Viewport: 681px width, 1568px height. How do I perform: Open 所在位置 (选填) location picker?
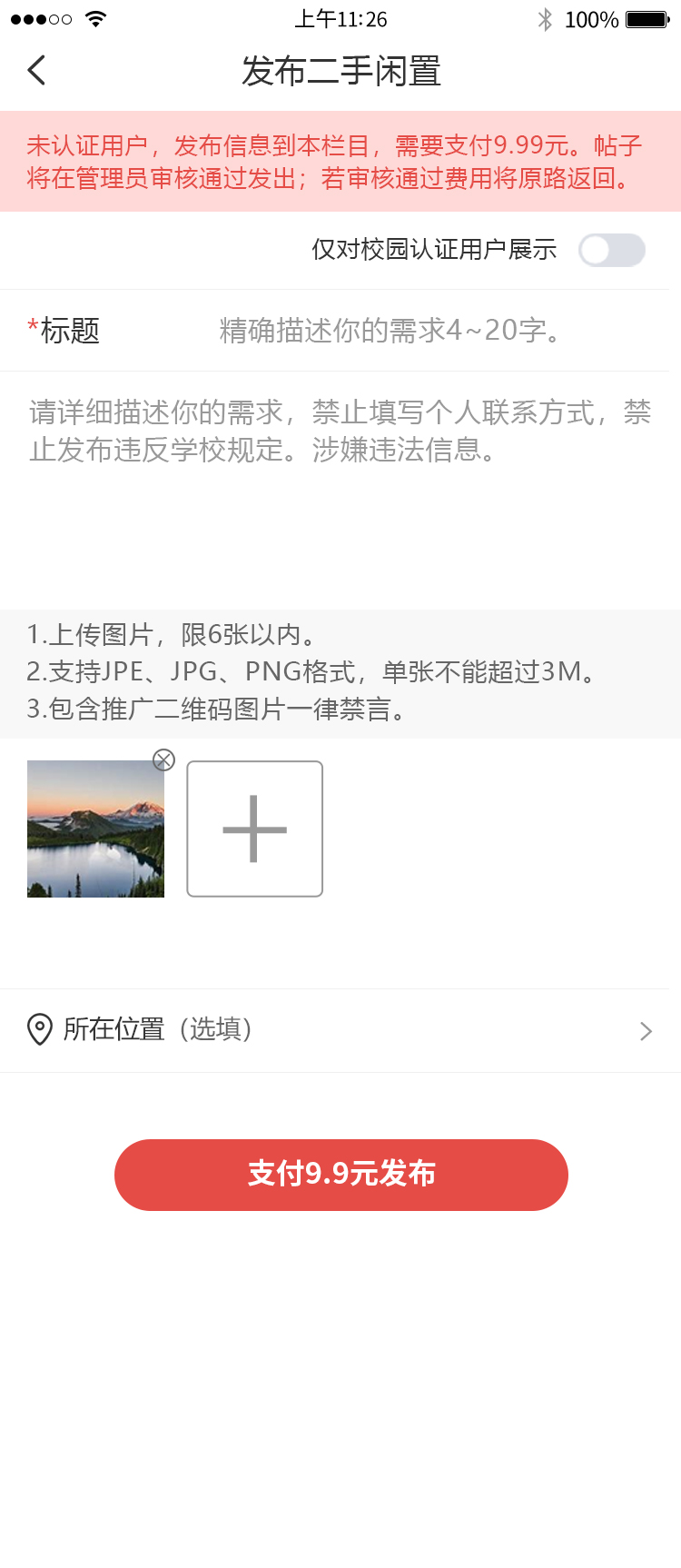340,1030
